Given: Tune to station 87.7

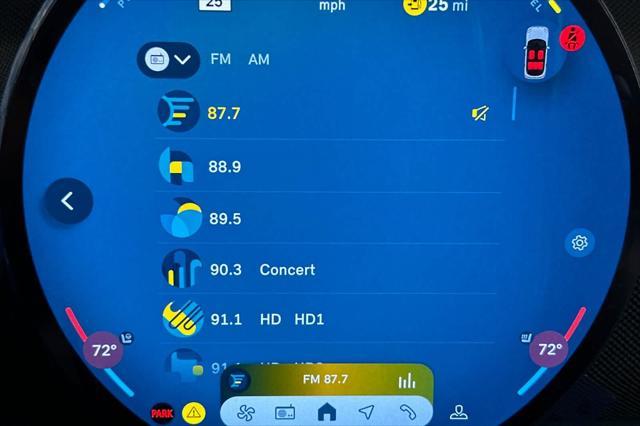Looking at the screenshot, I should click(x=224, y=114).
